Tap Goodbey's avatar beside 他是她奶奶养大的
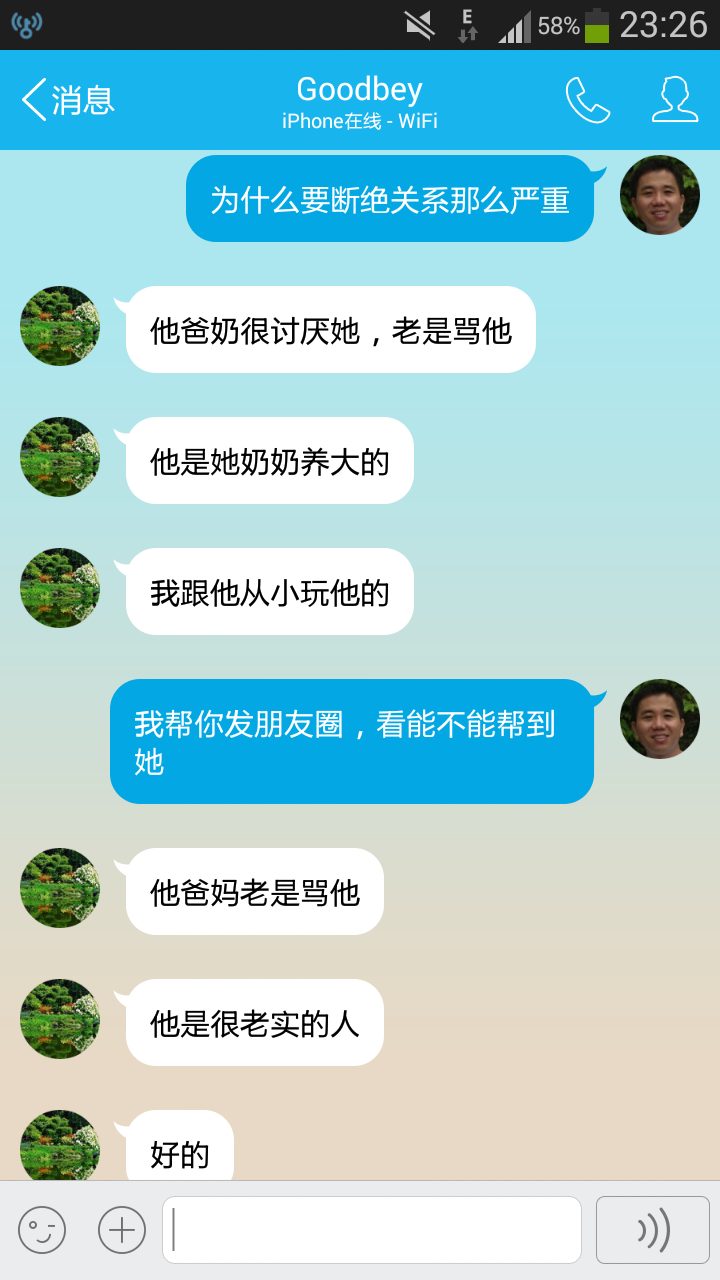Viewport: 720px width, 1280px height. pyautogui.click(x=60, y=457)
